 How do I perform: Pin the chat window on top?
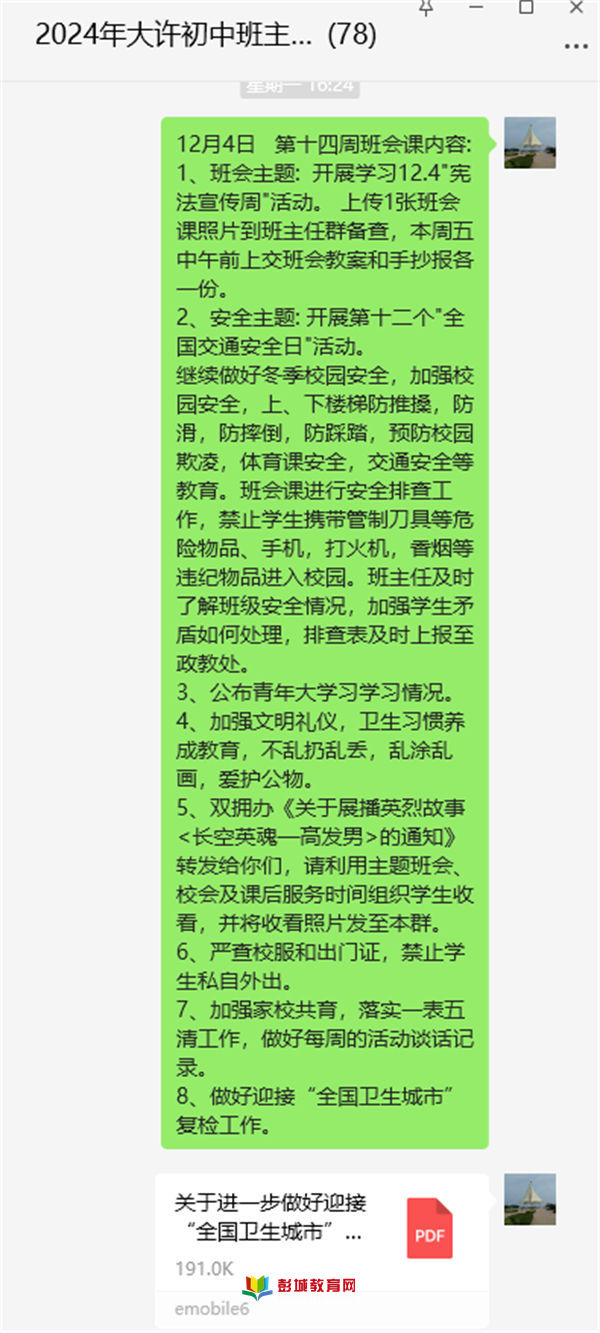tap(427, 8)
